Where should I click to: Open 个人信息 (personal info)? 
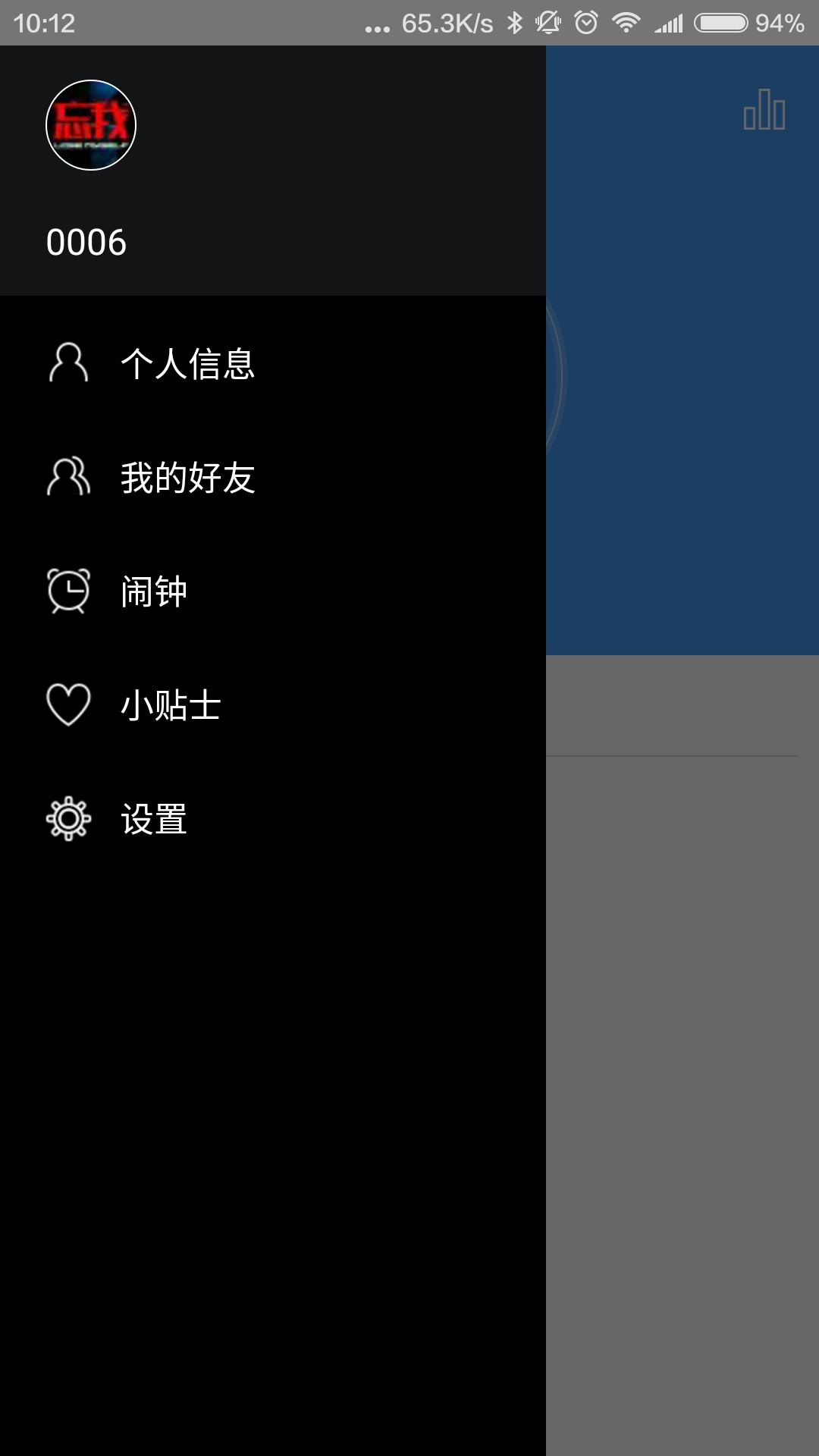pos(187,364)
